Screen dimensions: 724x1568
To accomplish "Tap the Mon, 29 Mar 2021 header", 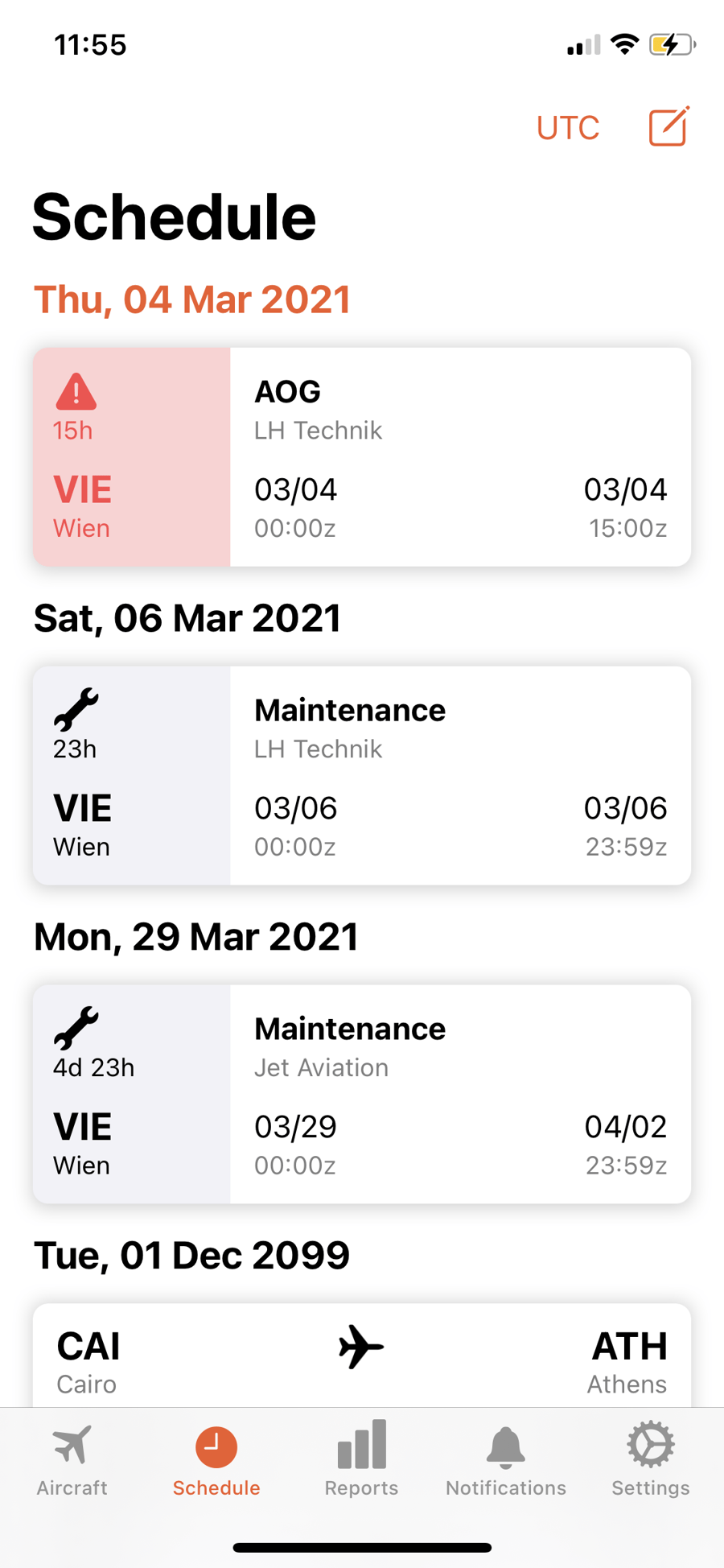I will (x=195, y=935).
